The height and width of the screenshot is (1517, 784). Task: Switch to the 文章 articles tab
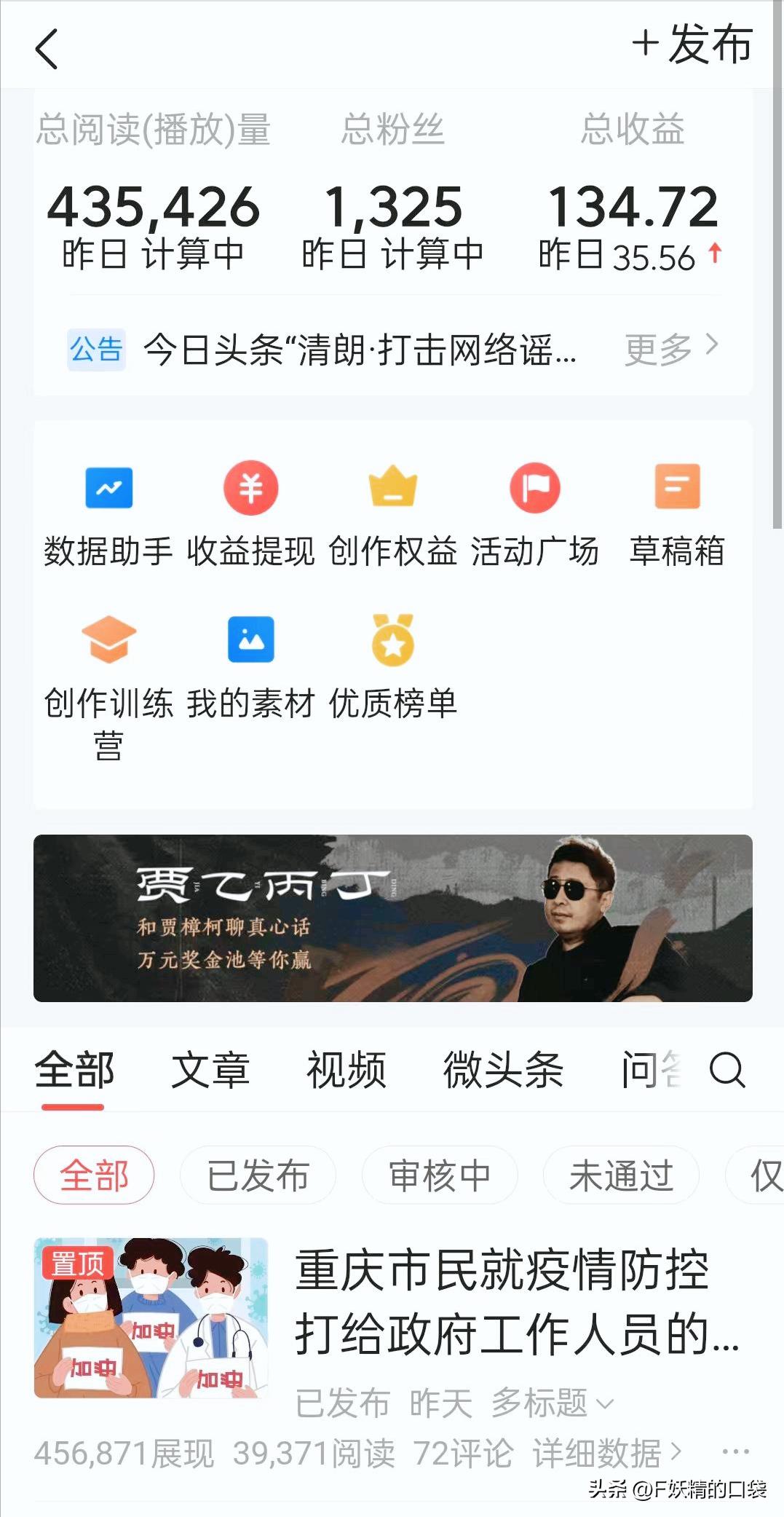(x=210, y=1071)
